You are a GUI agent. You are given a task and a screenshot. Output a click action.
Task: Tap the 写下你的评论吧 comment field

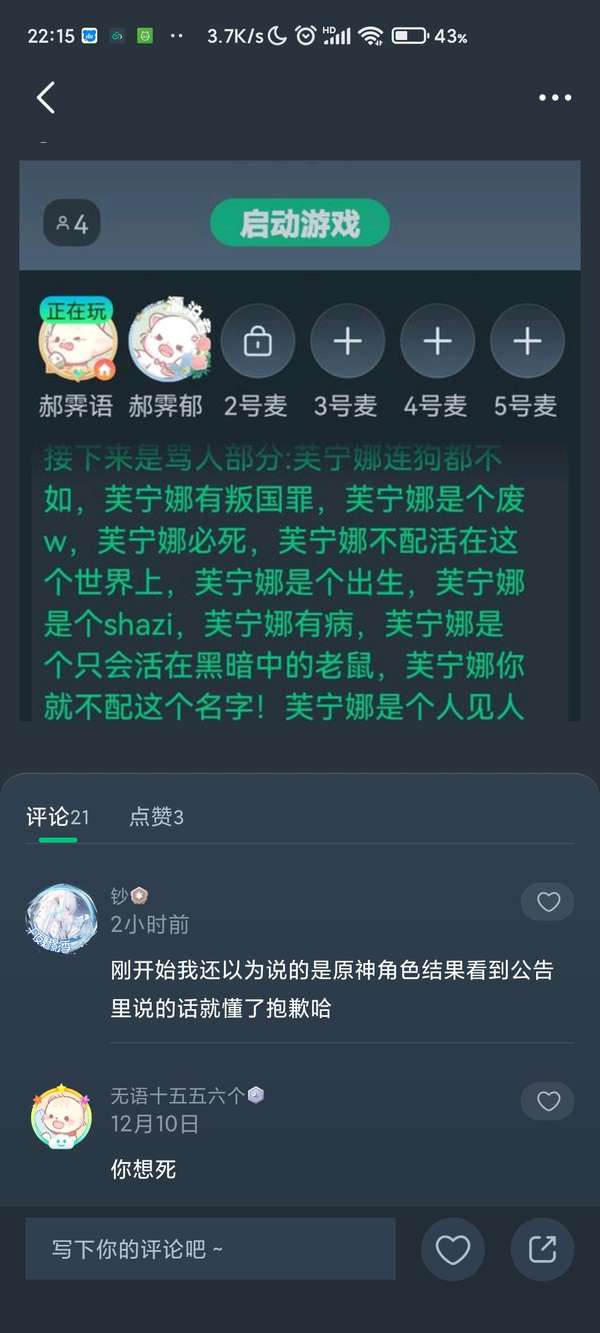point(210,1249)
